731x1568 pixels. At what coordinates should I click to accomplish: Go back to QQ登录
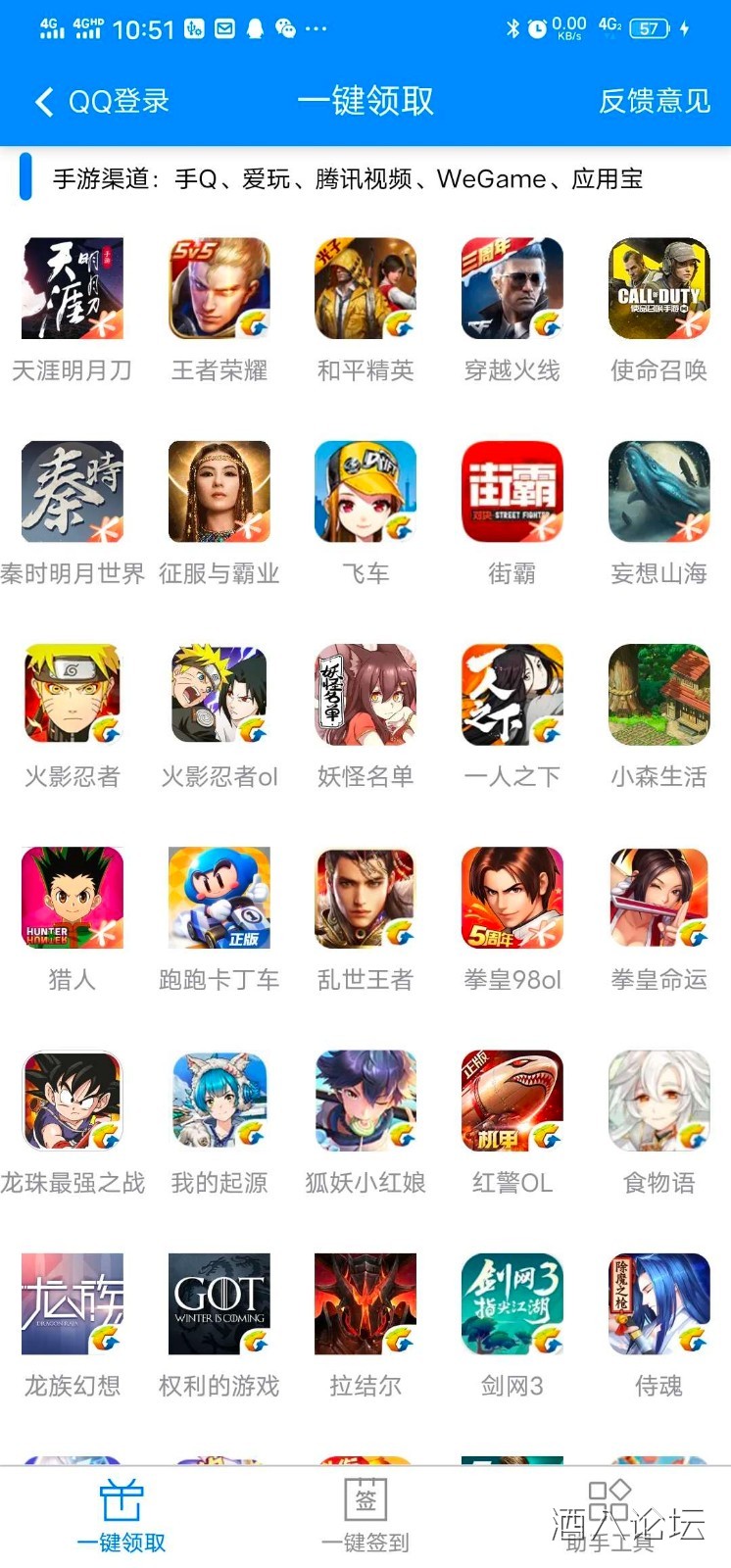[x=101, y=101]
